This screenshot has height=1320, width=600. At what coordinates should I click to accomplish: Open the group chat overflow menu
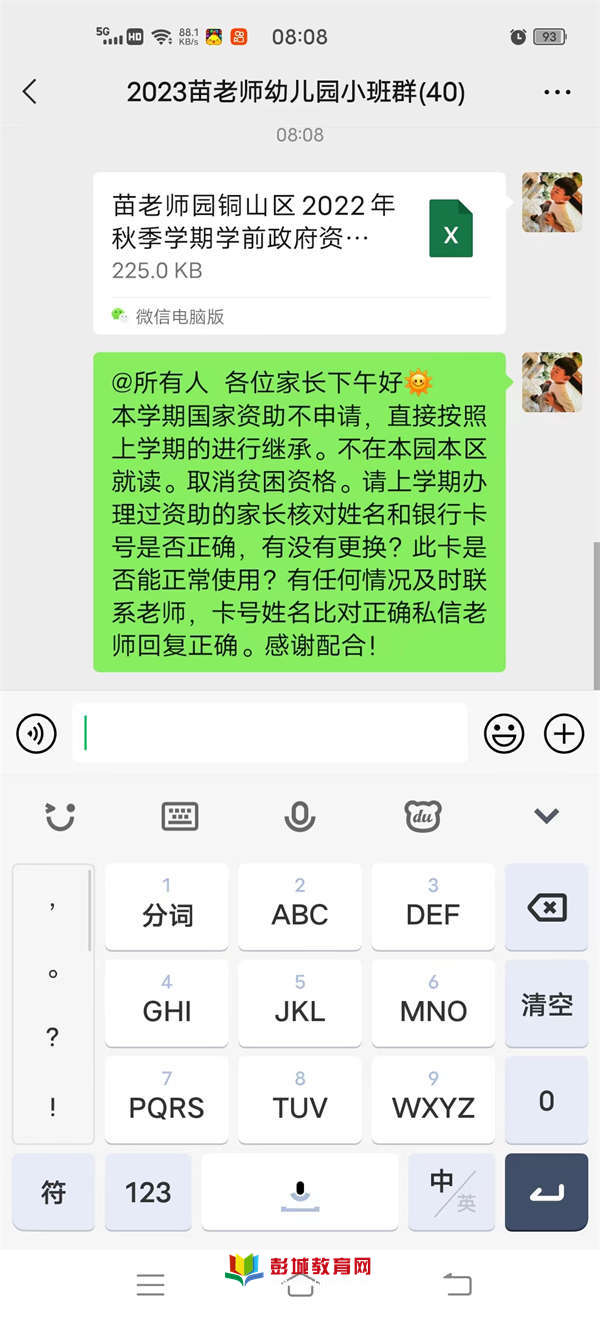pyautogui.click(x=557, y=92)
